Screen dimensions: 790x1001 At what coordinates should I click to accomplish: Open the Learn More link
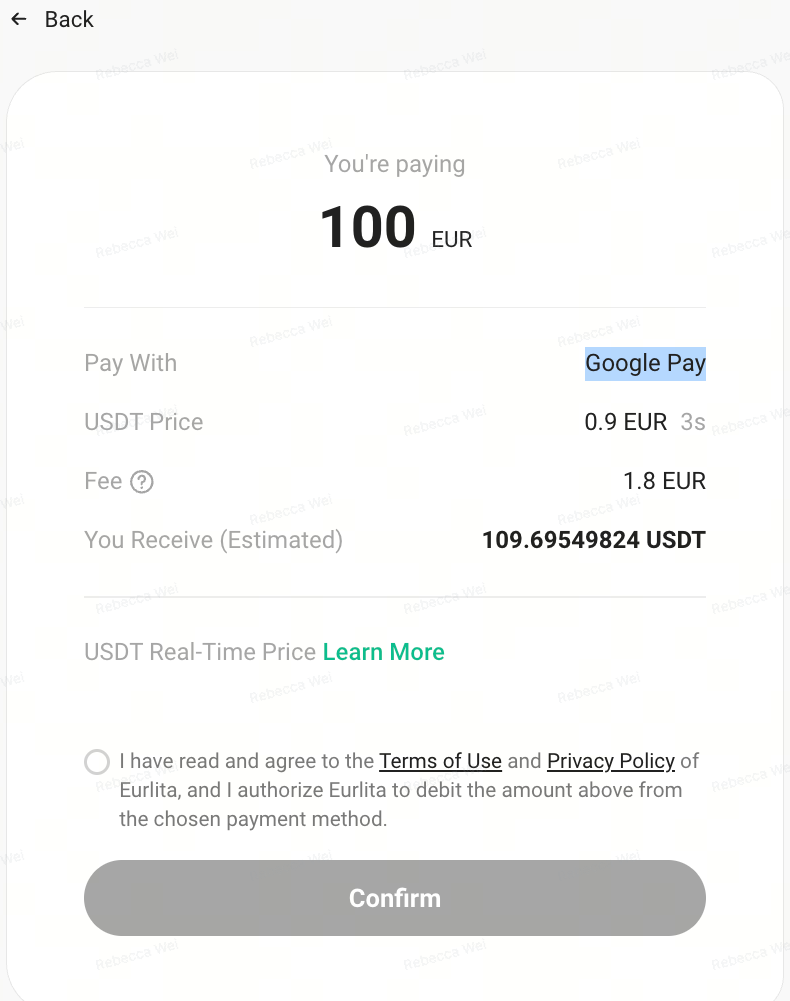click(x=383, y=652)
